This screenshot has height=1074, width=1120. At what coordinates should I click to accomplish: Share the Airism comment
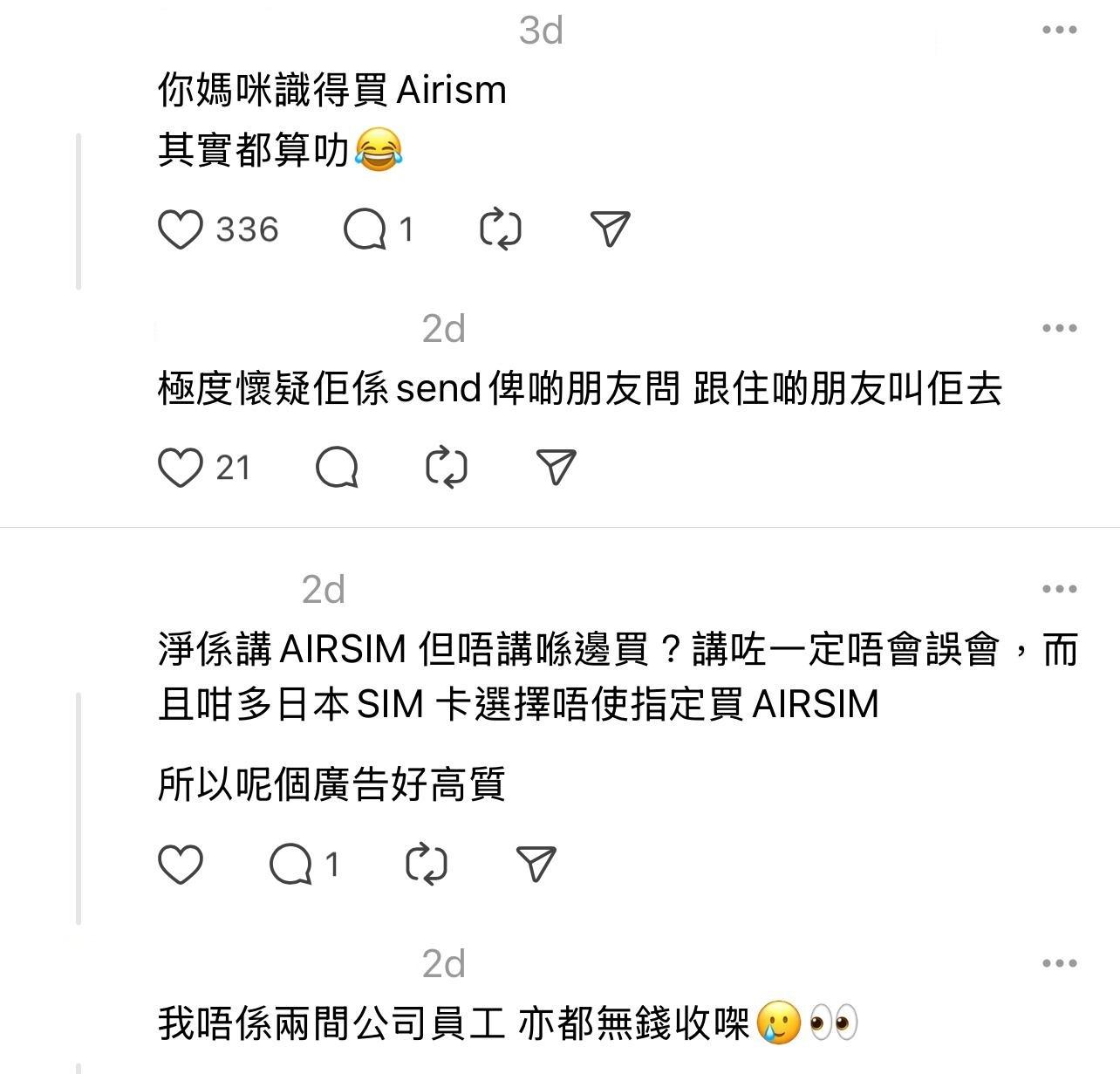pyautogui.click(x=611, y=229)
